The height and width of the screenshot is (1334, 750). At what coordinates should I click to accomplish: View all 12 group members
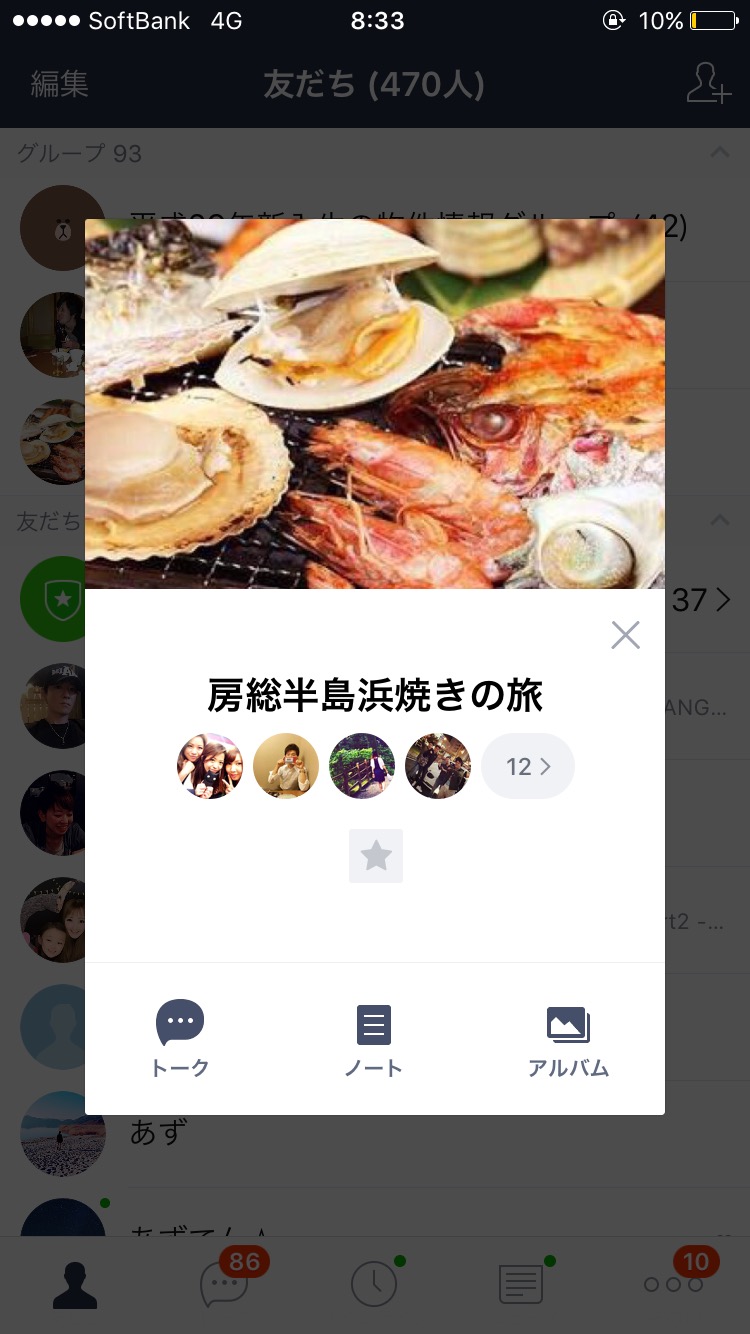pos(528,766)
